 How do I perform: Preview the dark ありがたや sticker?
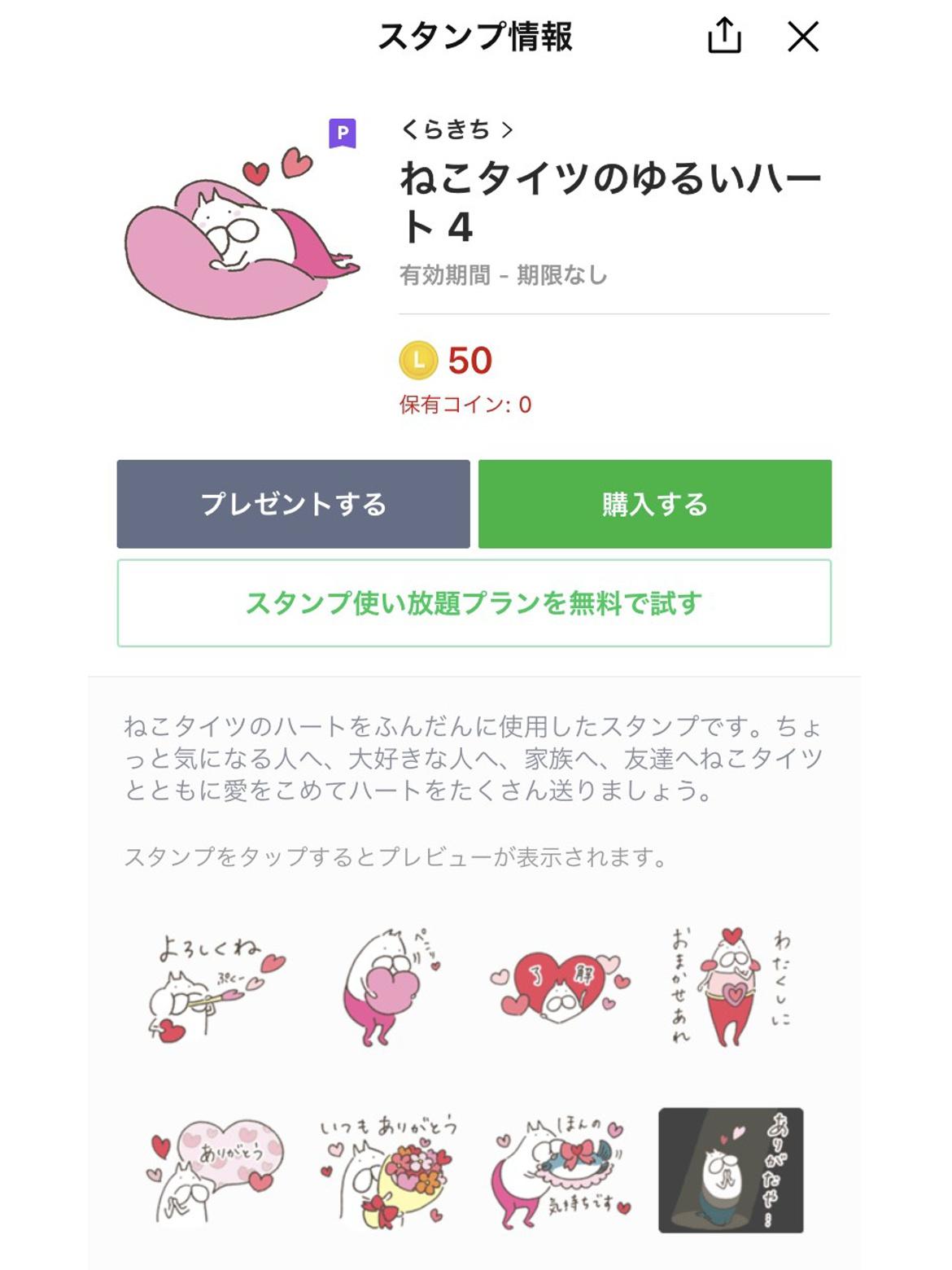(731, 1170)
